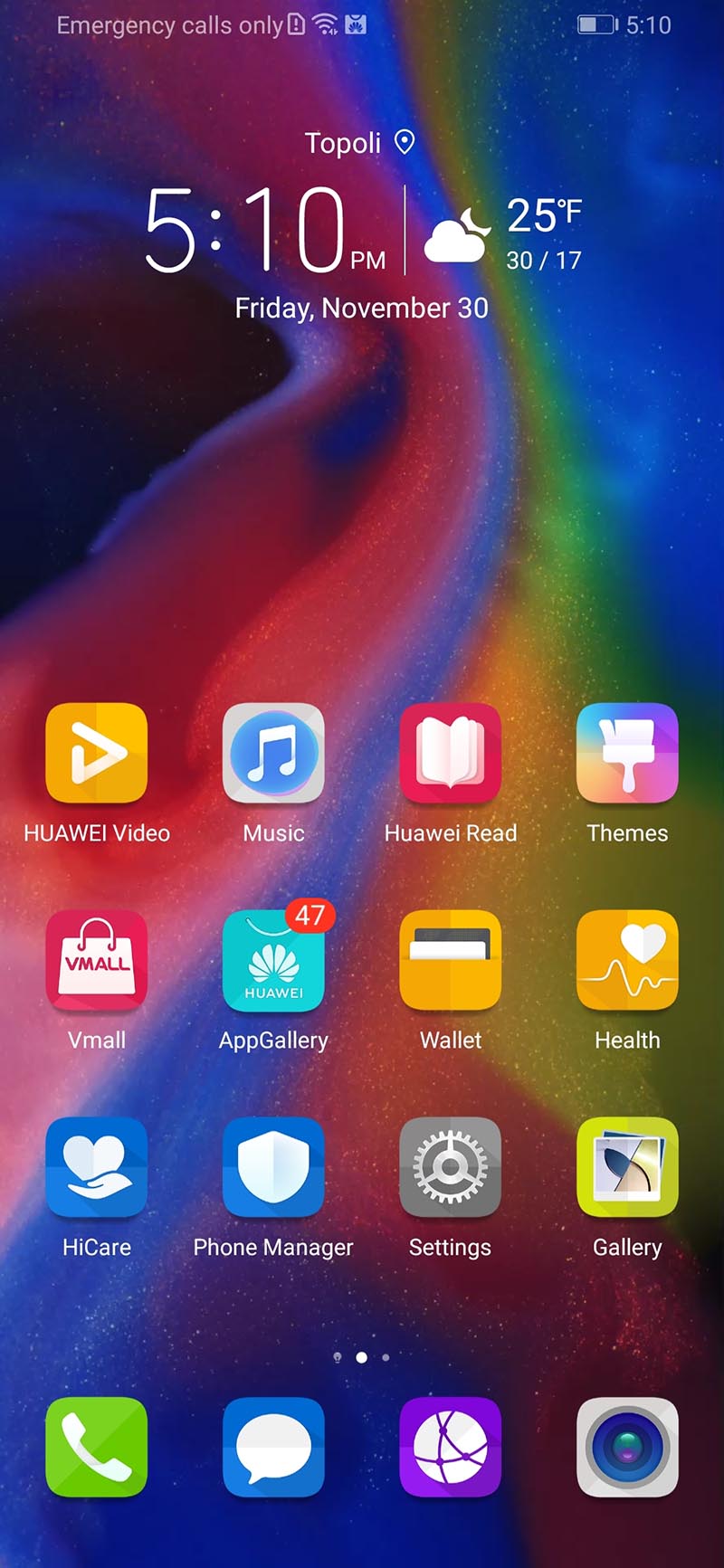Launch the Vmall store app
The height and width of the screenshot is (1568, 724).
[97, 960]
